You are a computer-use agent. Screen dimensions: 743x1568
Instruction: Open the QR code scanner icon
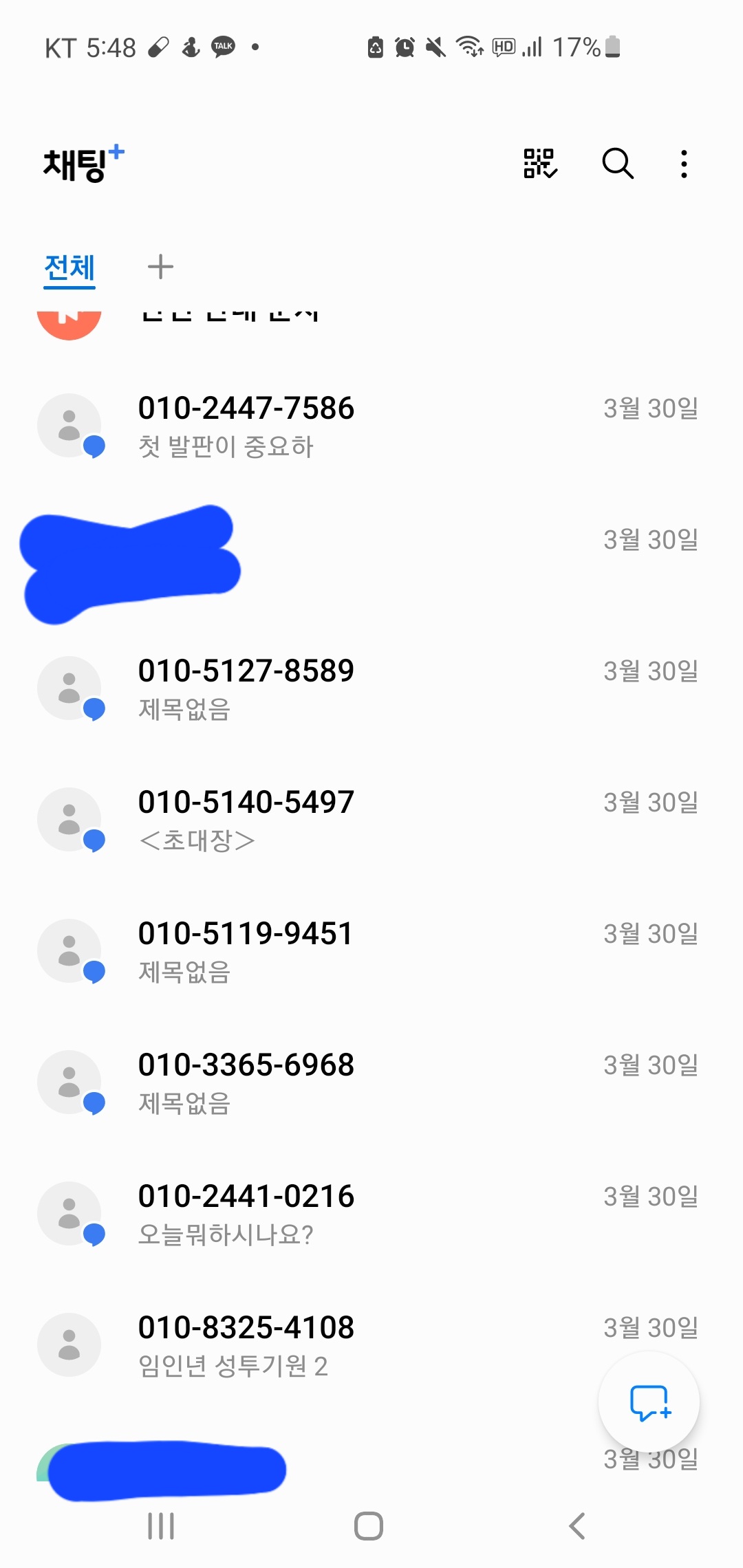click(540, 164)
